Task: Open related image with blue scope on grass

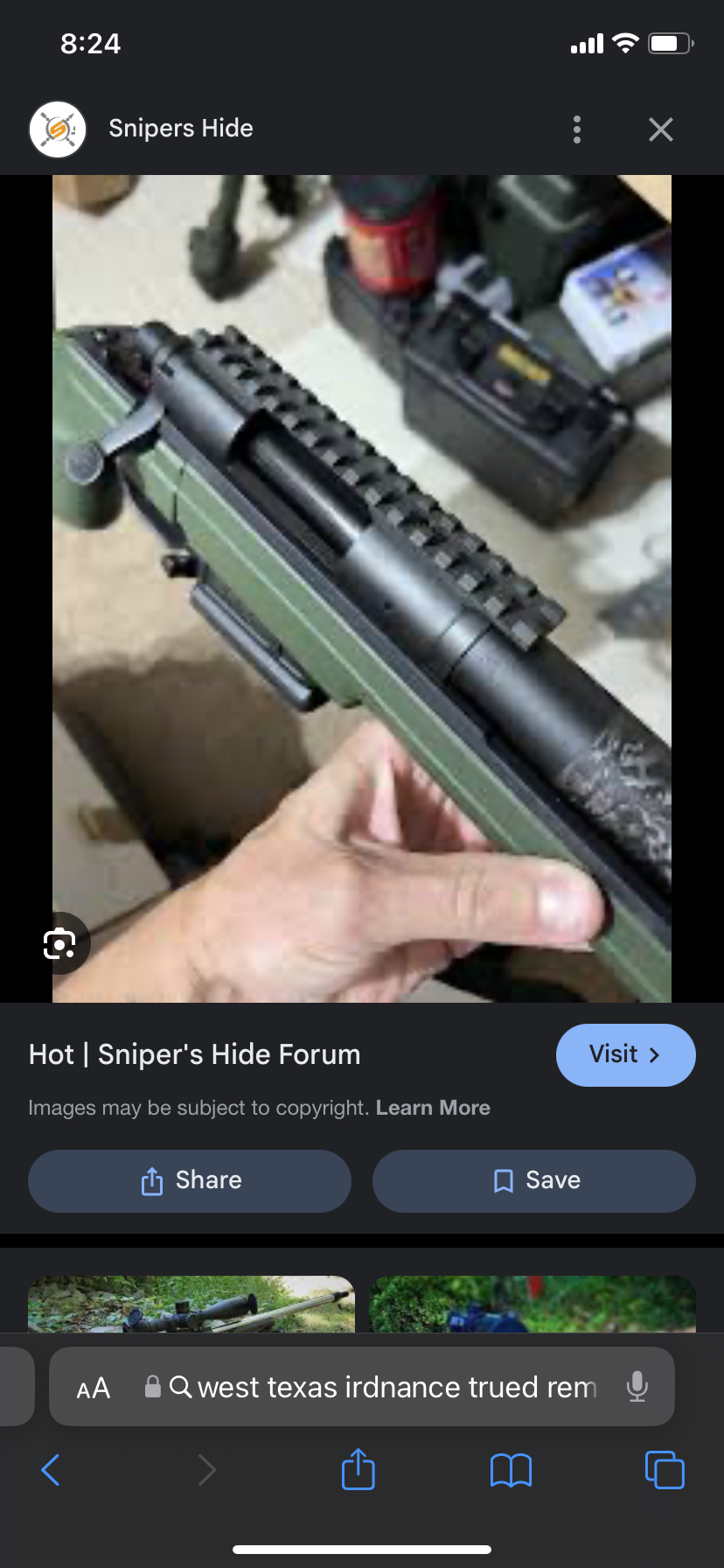Action: click(x=533, y=1304)
